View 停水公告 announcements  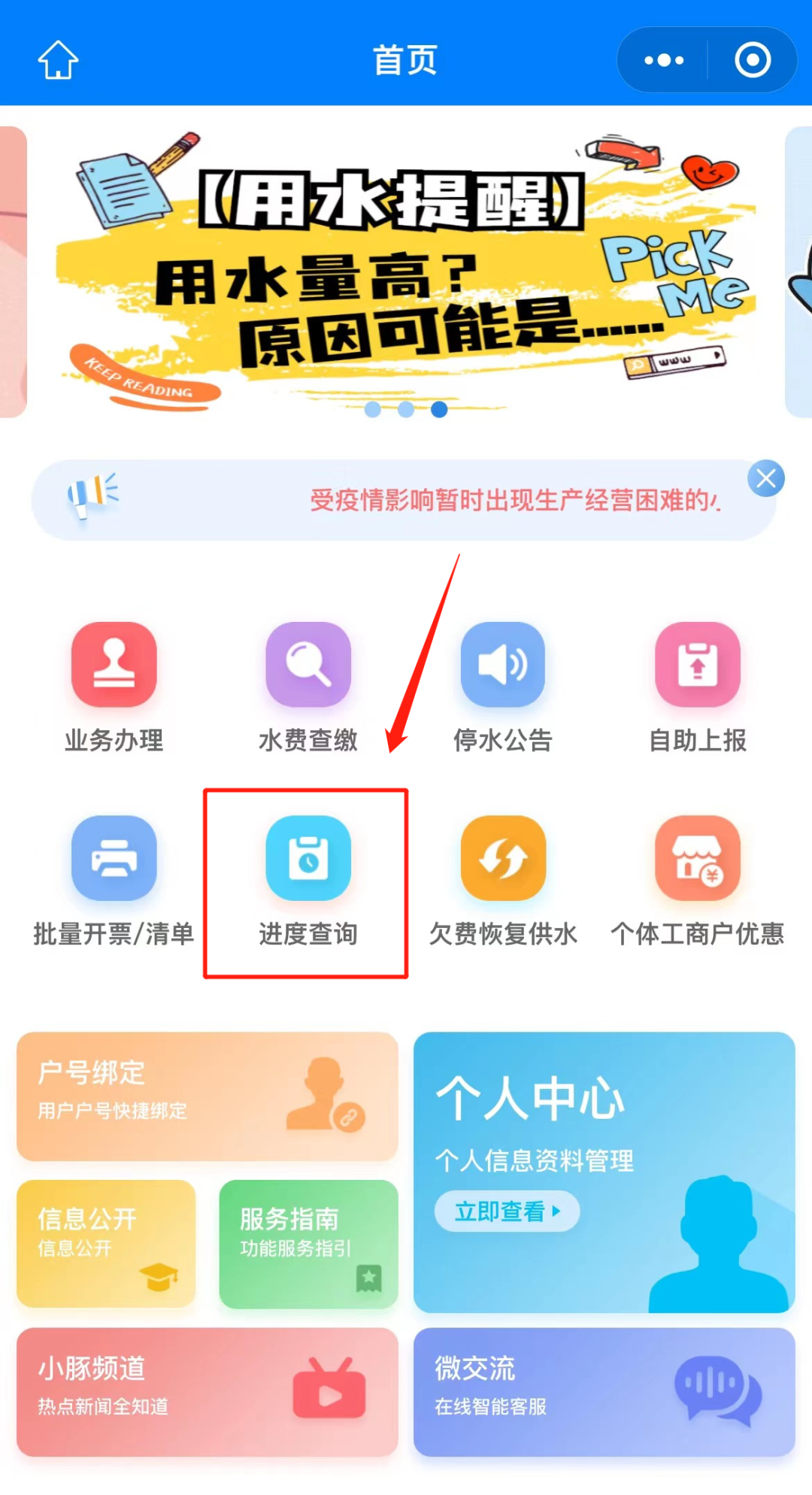[x=503, y=686]
